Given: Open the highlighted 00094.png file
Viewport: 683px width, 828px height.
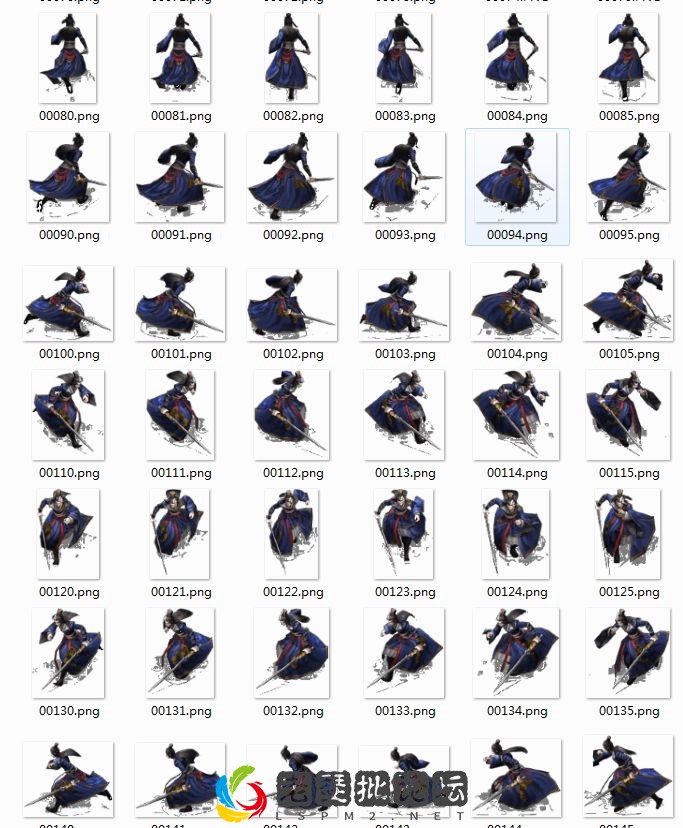Looking at the screenshot, I should click(516, 179).
